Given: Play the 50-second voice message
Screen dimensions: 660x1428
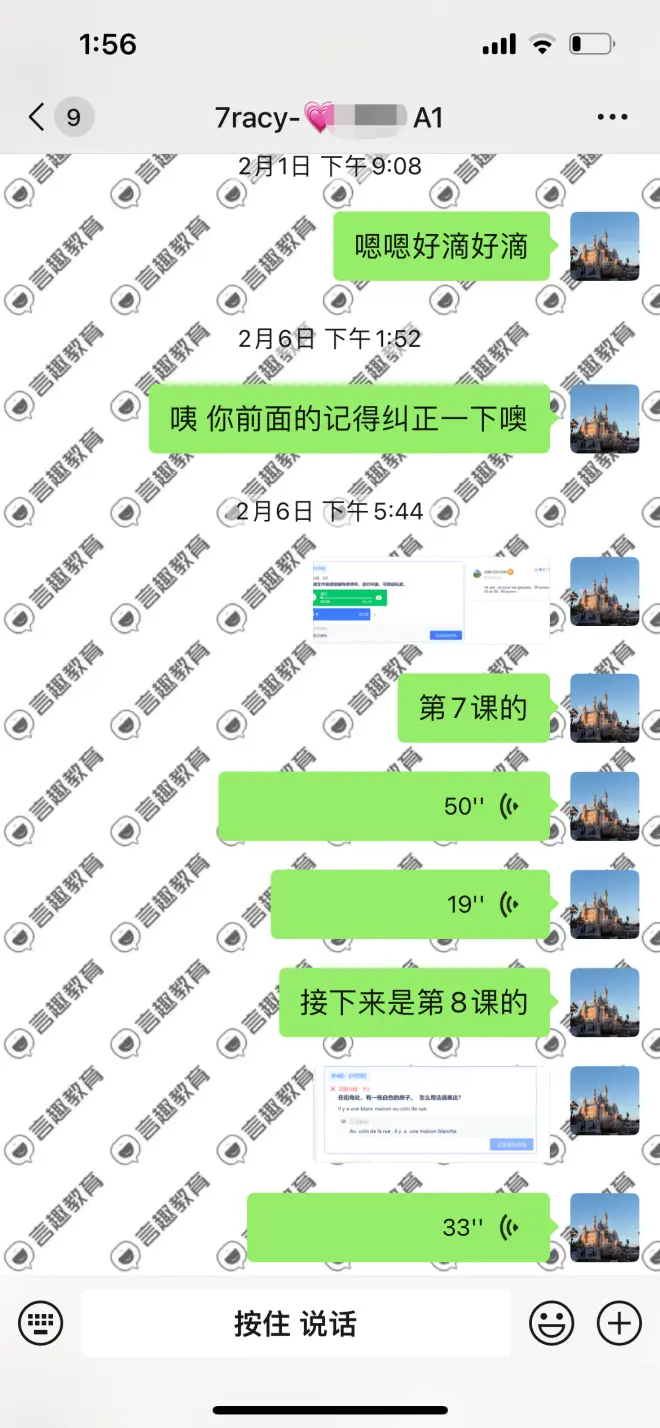Looking at the screenshot, I should click(x=384, y=806).
